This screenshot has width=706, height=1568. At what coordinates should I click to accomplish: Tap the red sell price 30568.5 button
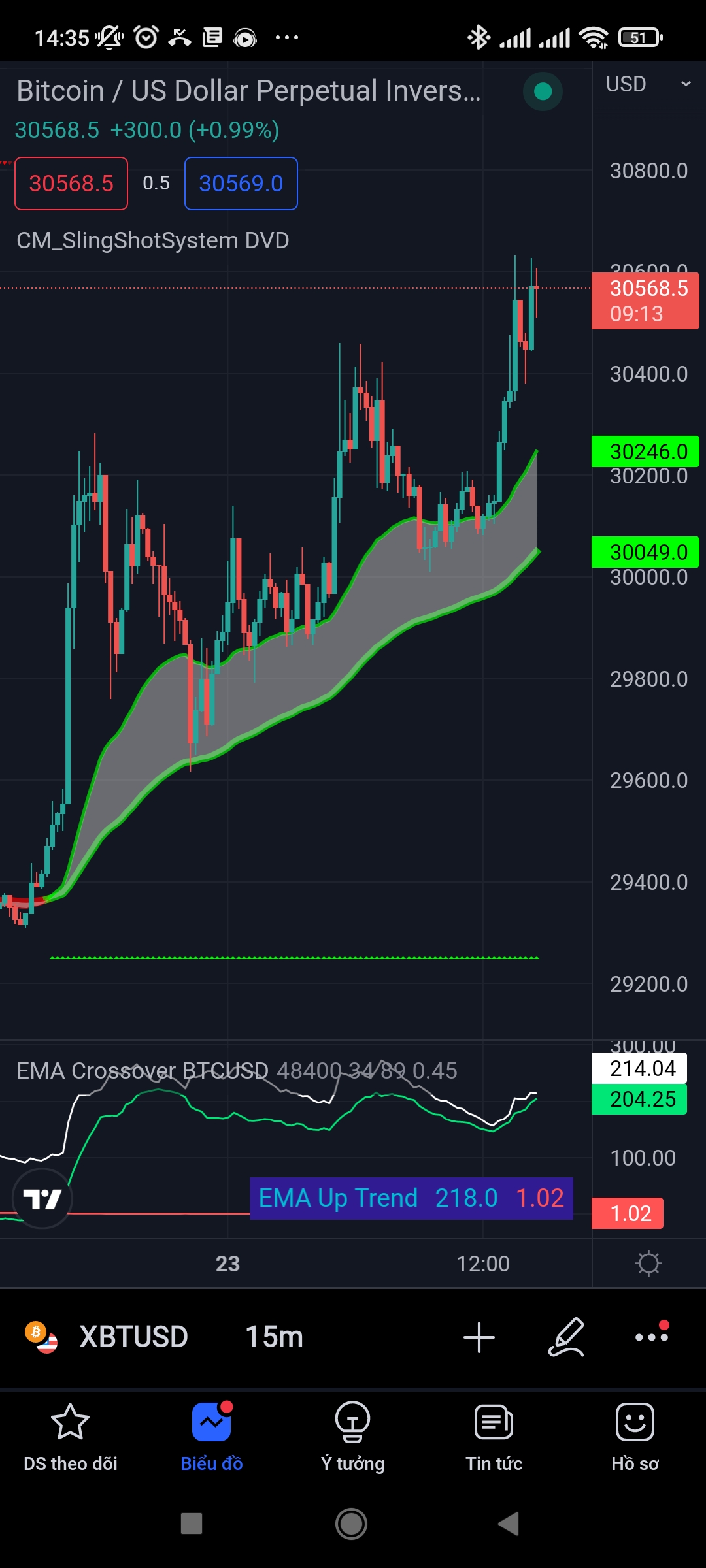pyautogui.click(x=71, y=184)
